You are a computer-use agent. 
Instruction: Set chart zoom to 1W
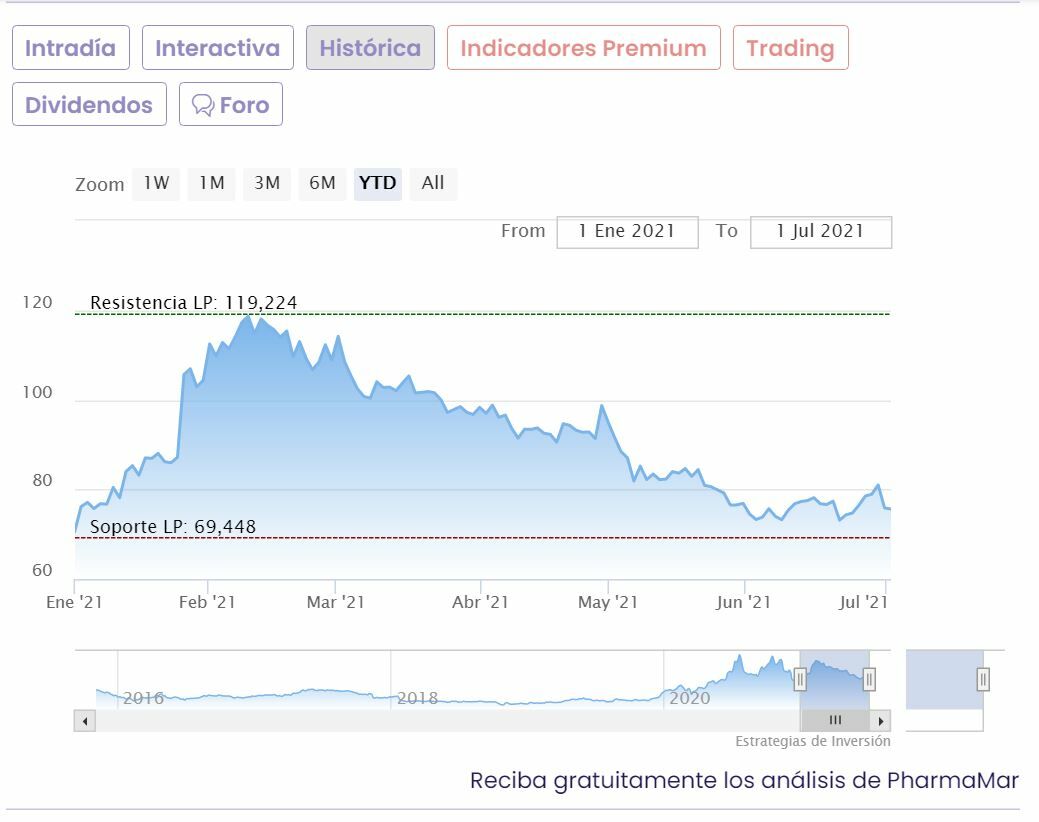click(156, 183)
